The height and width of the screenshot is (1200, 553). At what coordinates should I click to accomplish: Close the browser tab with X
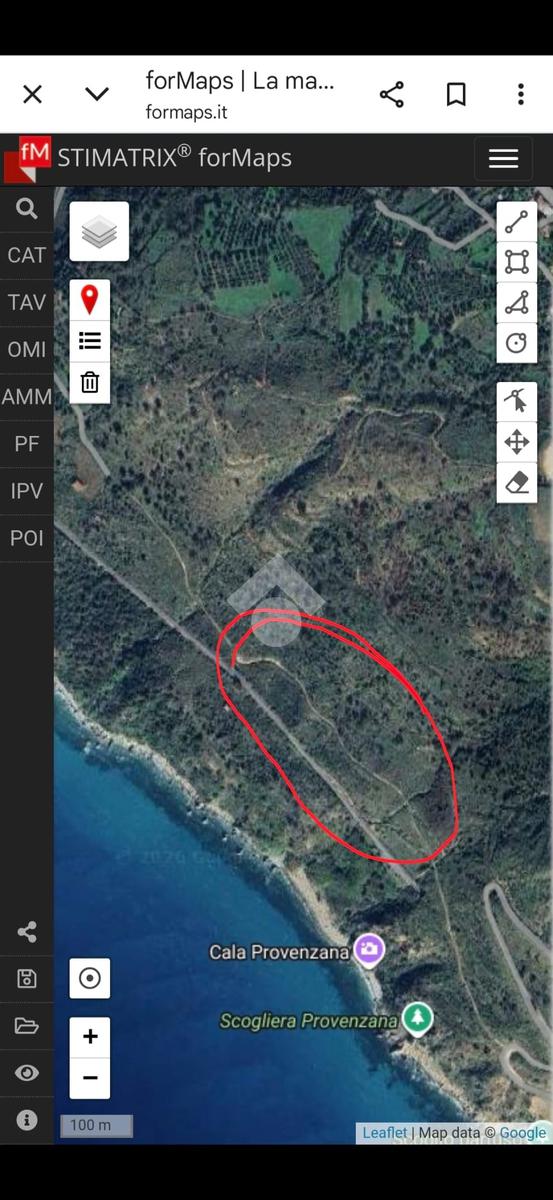(32, 94)
